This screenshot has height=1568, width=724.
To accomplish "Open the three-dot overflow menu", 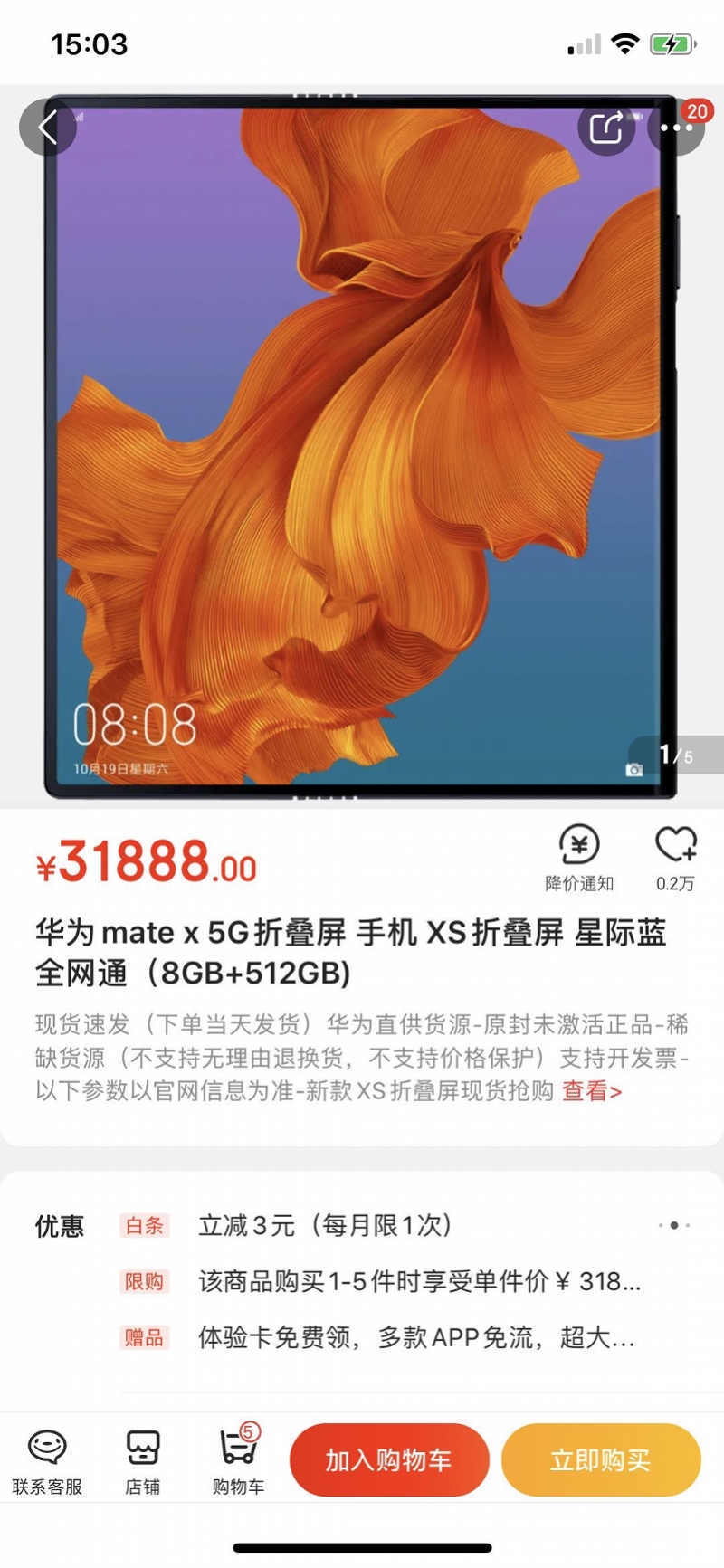I will (x=676, y=128).
